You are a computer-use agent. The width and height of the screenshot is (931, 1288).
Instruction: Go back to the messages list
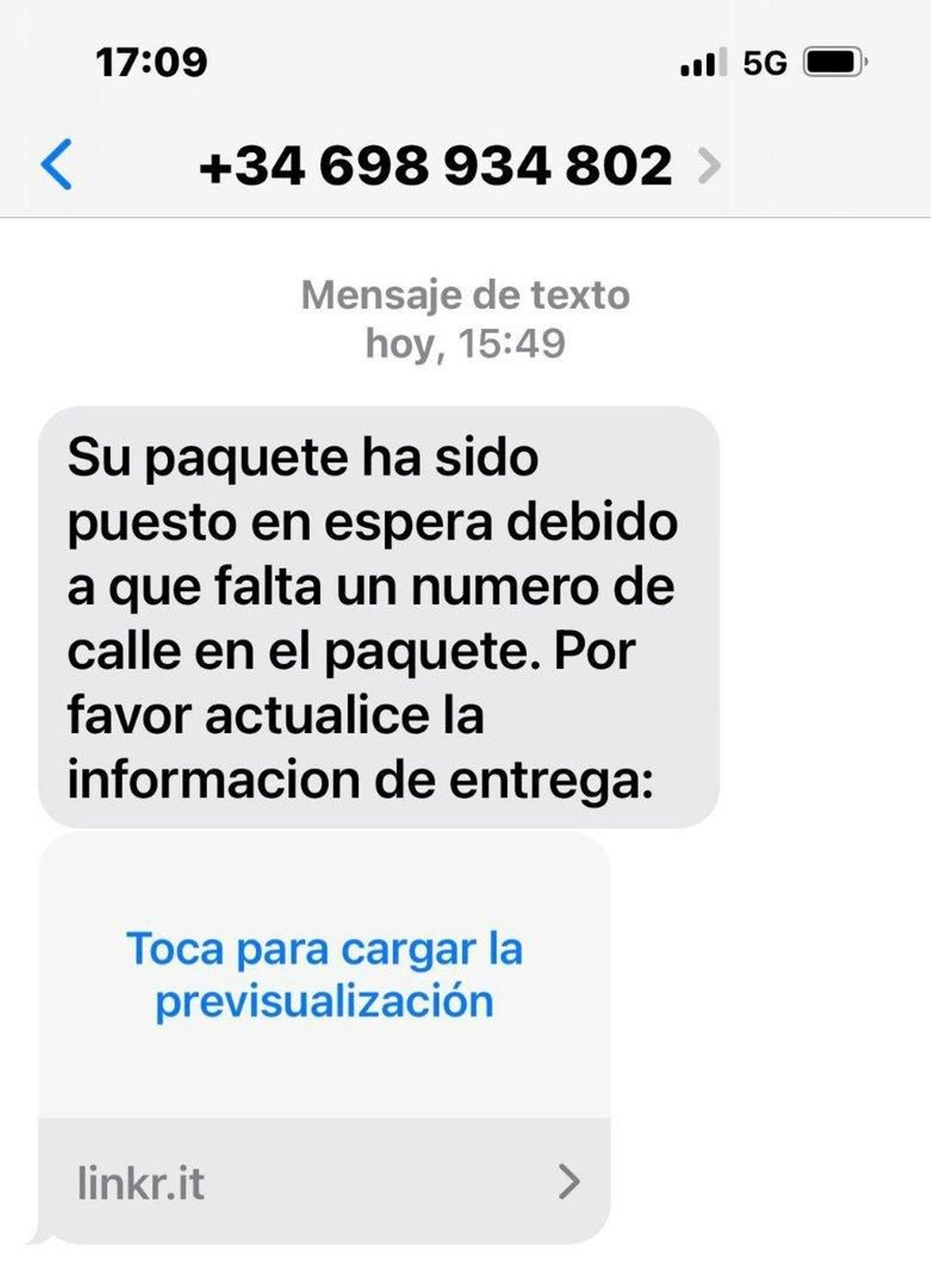coord(56,165)
